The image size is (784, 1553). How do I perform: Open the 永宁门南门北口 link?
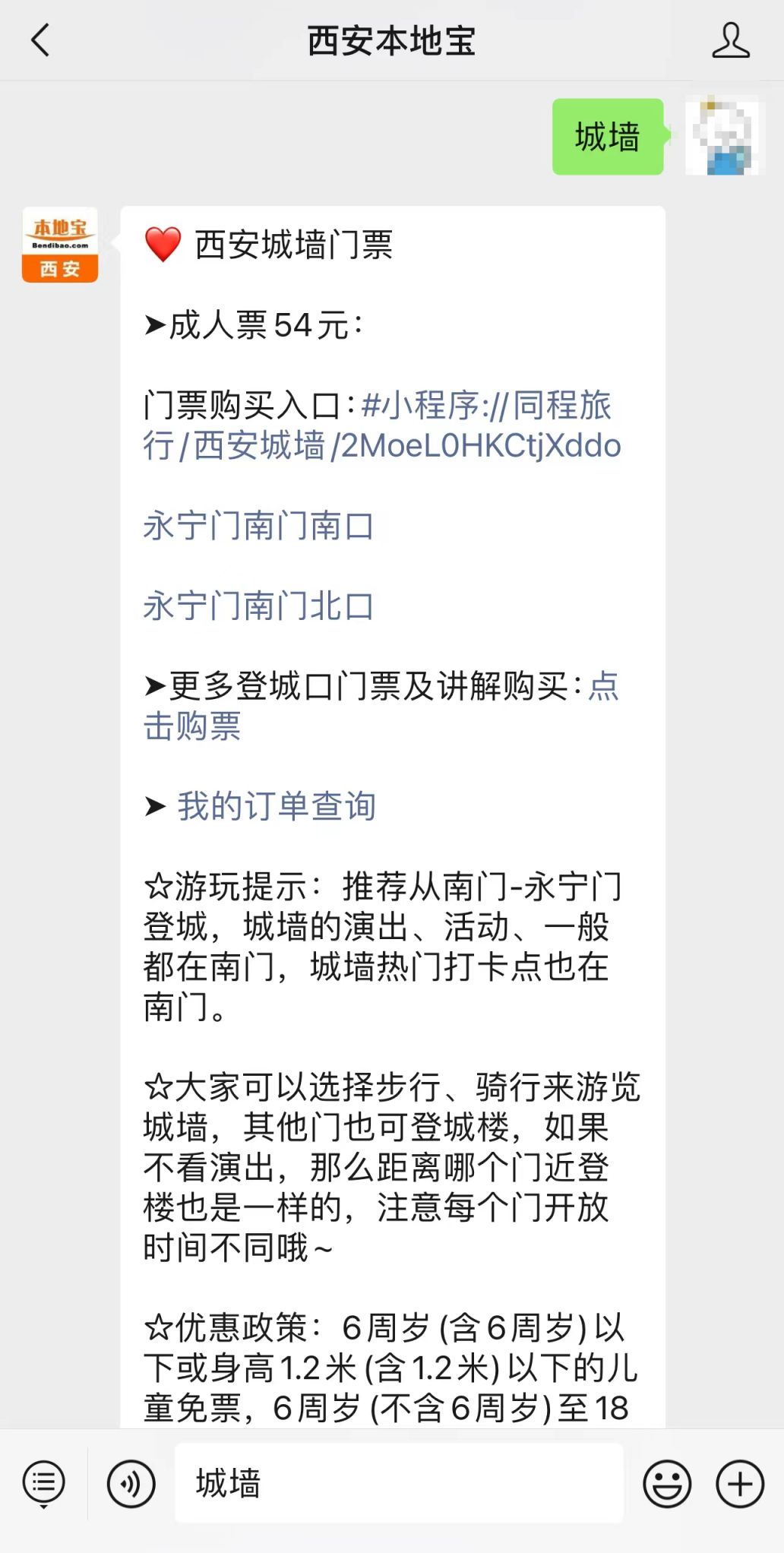258,606
